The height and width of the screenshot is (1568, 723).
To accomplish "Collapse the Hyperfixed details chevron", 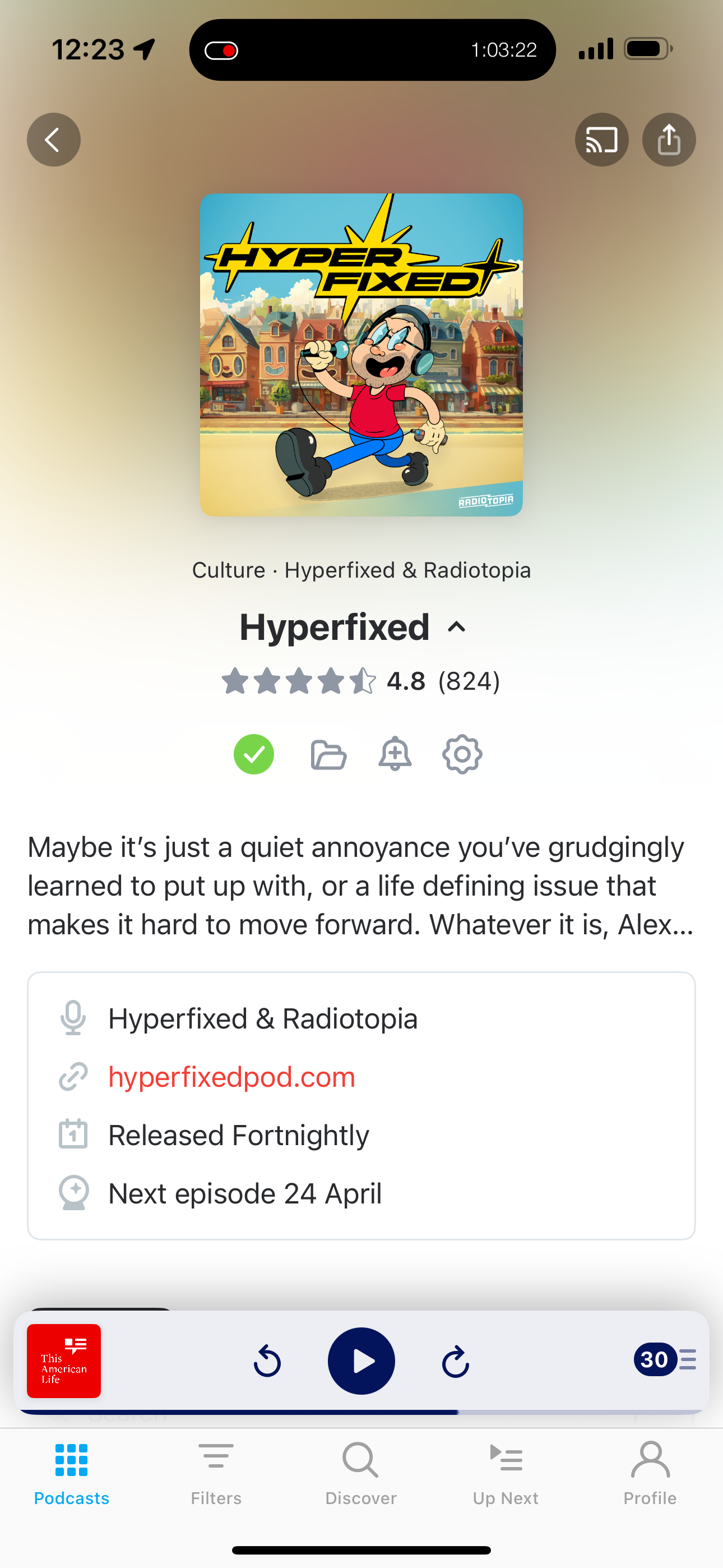I will click(x=456, y=627).
